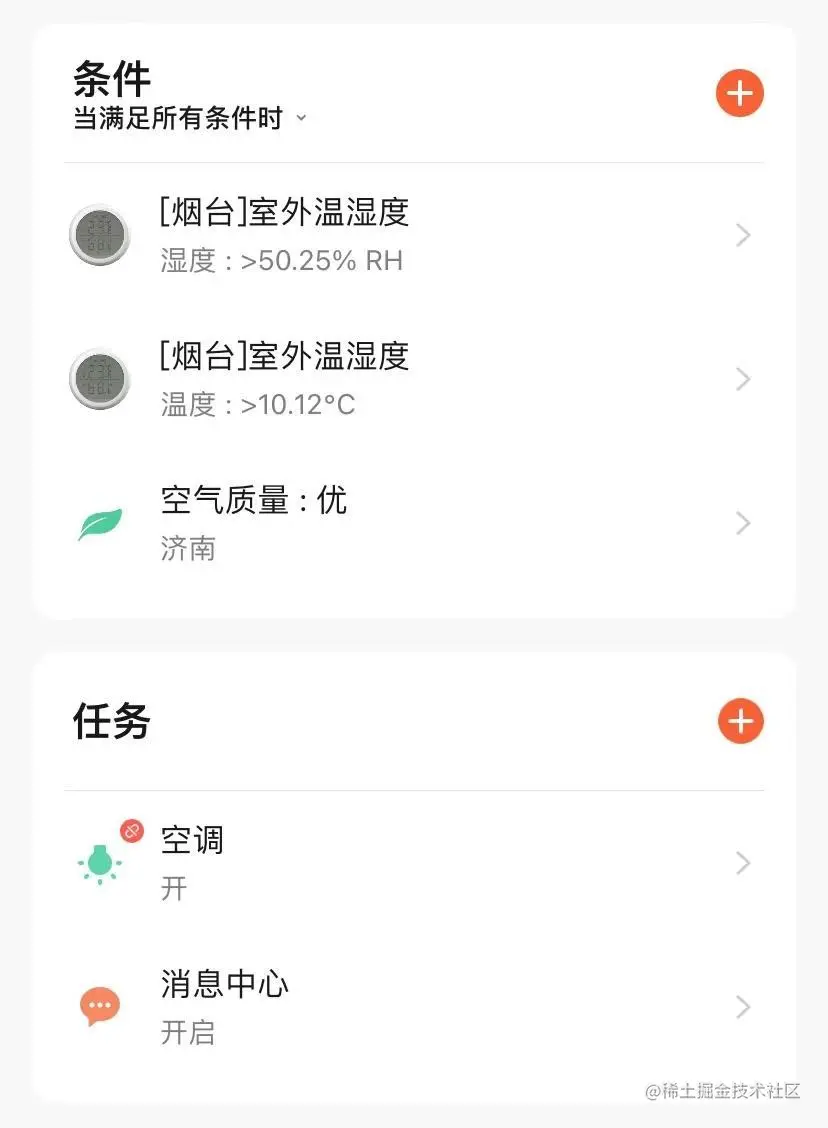Open the 空气质量: 优 condition

[414, 523]
